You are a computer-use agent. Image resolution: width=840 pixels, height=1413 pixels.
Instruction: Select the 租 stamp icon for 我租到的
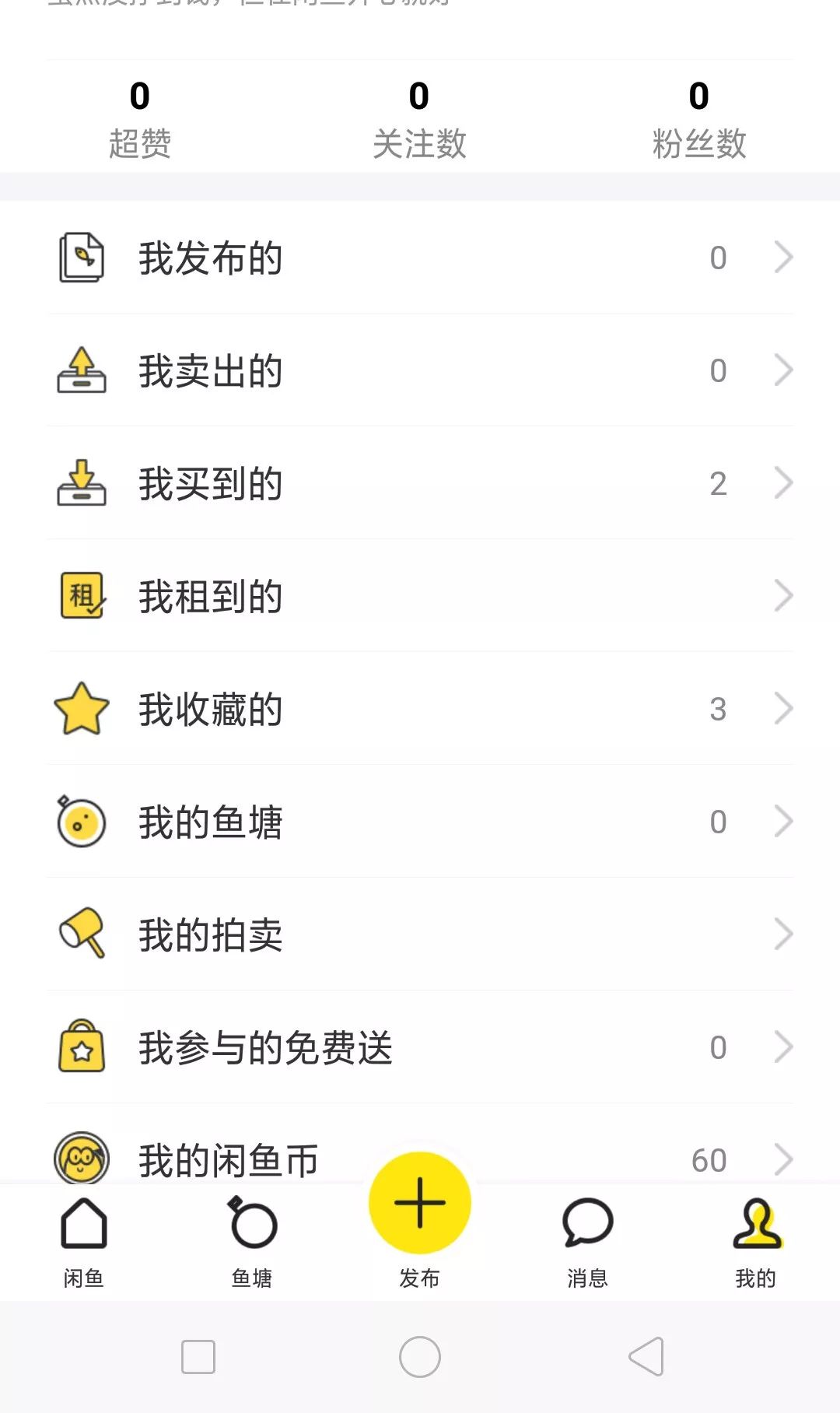[82, 597]
